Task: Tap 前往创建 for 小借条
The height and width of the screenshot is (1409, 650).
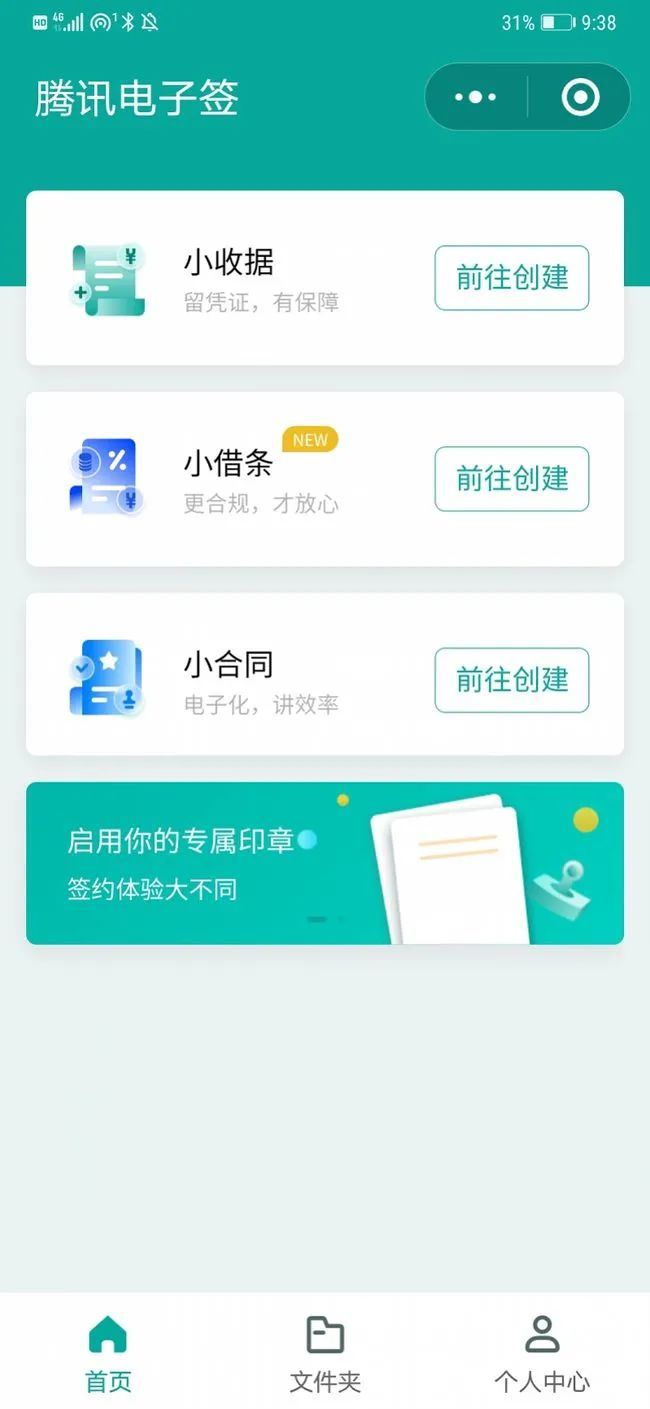Action: 511,479
